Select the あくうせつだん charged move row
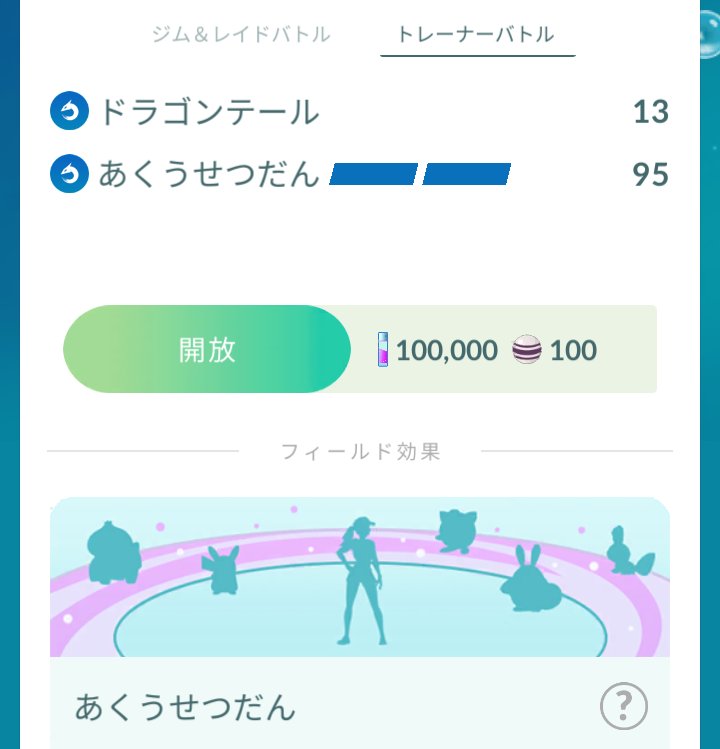Viewport: 720px width, 749px height. click(359, 174)
